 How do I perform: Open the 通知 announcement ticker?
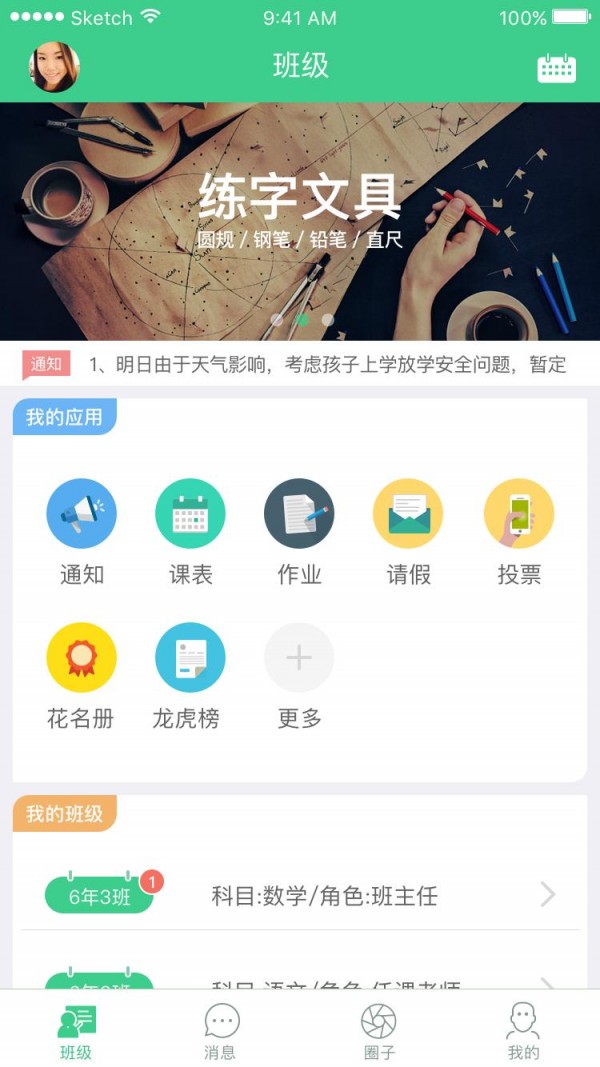pyautogui.click(x=300, y=364)
